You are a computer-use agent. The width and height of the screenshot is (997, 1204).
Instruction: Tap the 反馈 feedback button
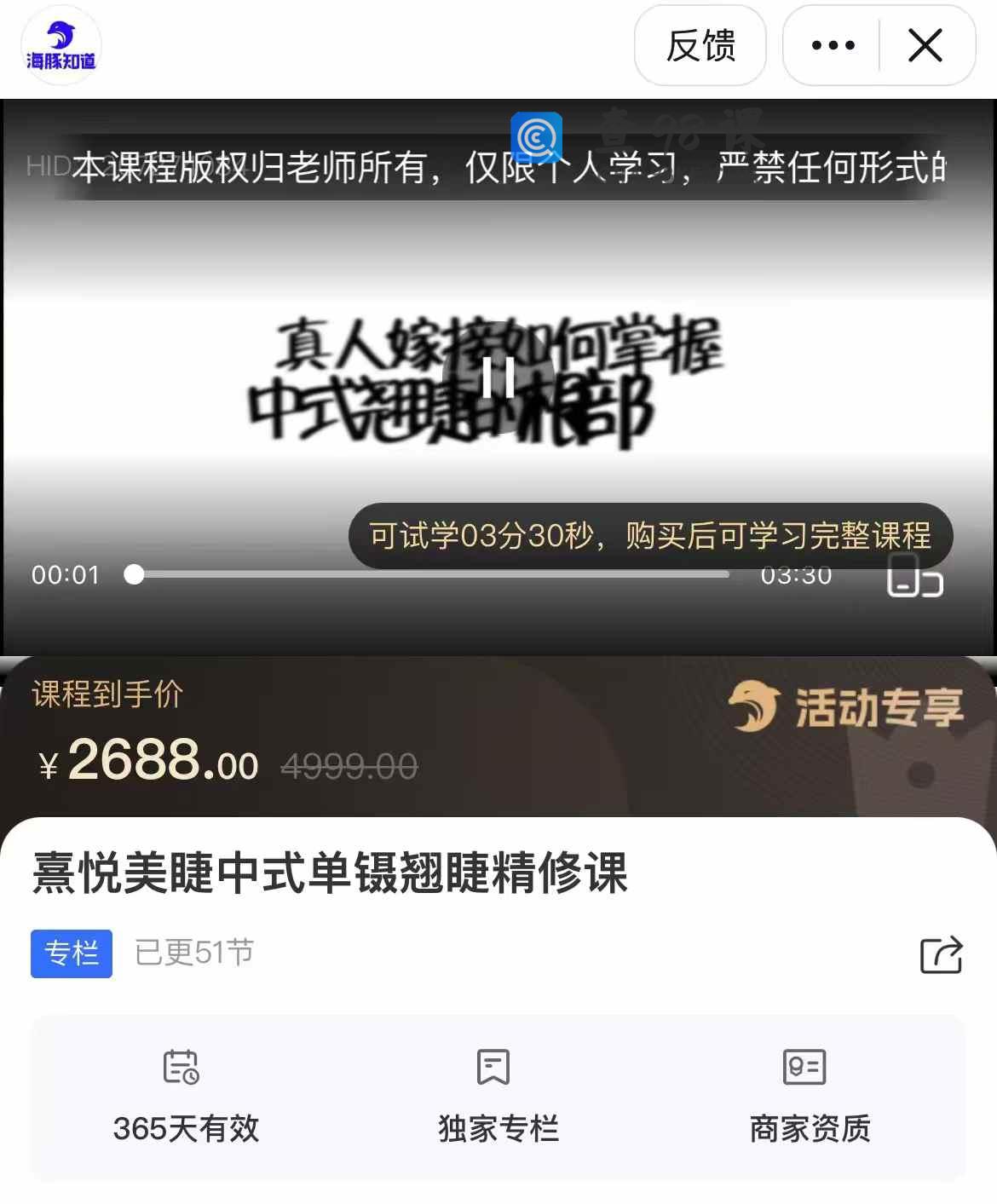pos(700,45)
